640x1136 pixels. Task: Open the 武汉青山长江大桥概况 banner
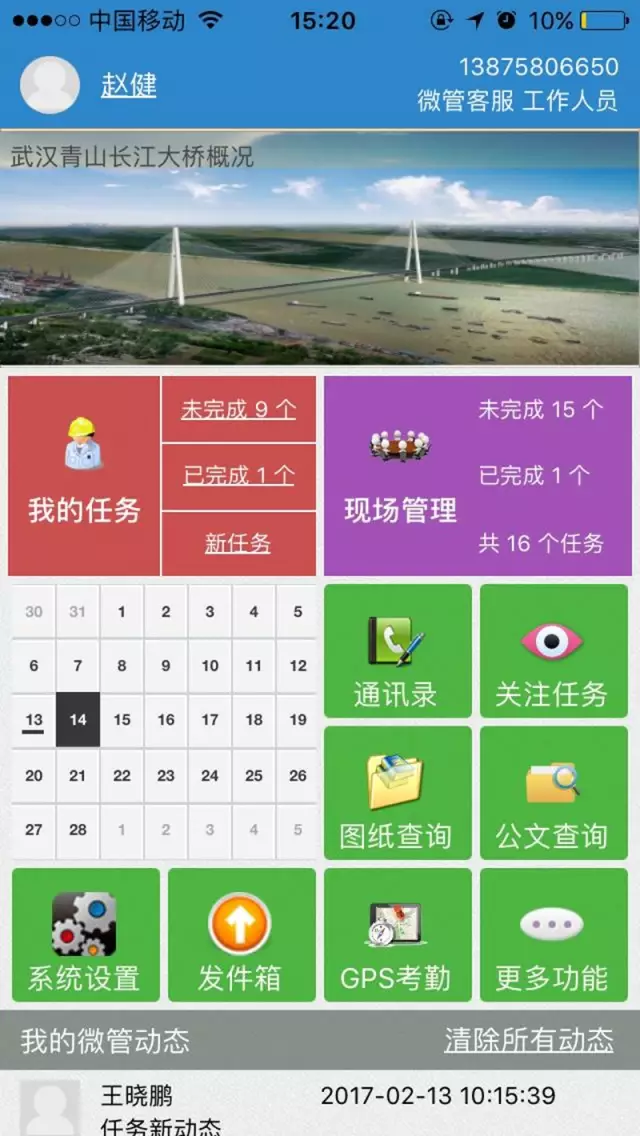(320, 247)
